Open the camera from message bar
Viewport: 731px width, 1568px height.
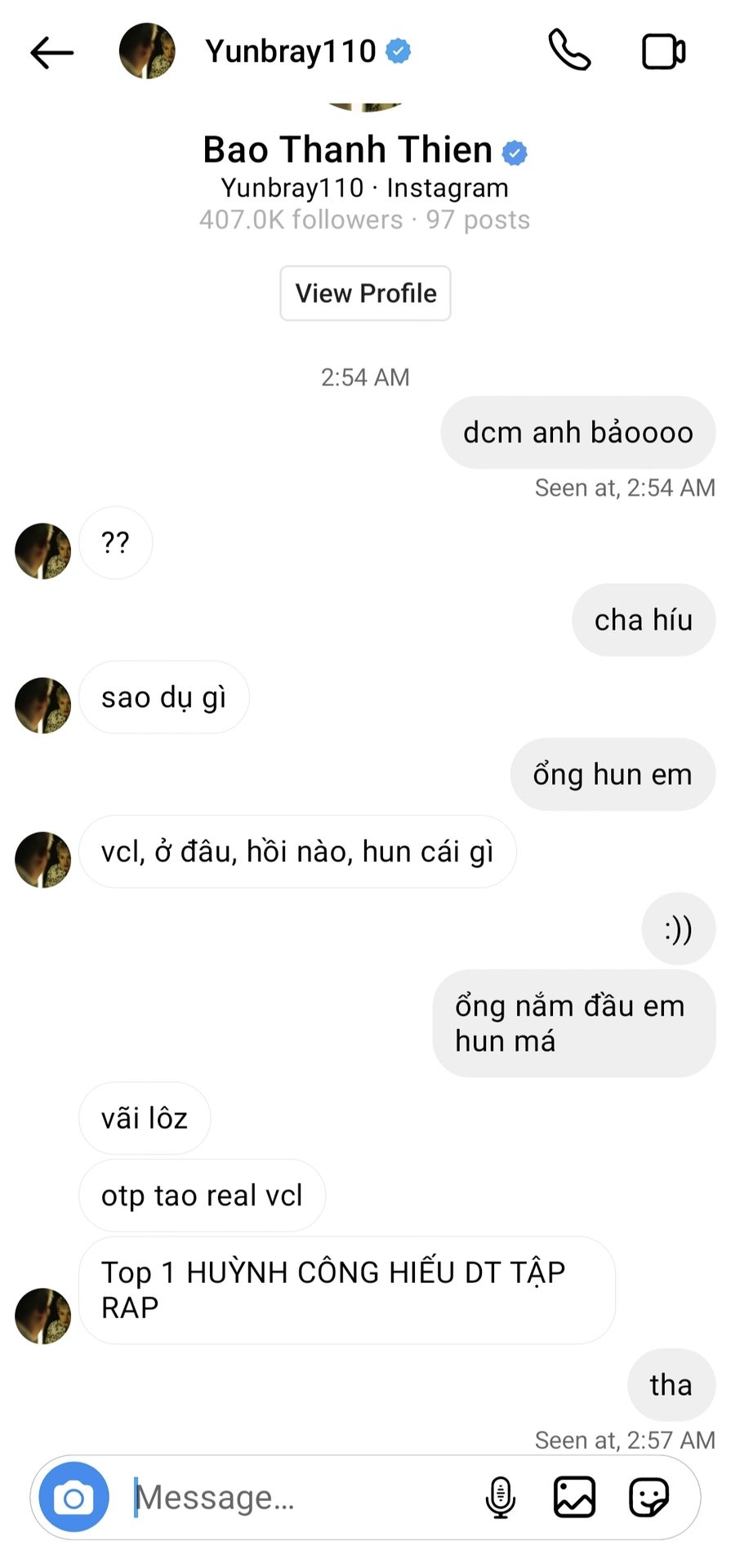74,1498
